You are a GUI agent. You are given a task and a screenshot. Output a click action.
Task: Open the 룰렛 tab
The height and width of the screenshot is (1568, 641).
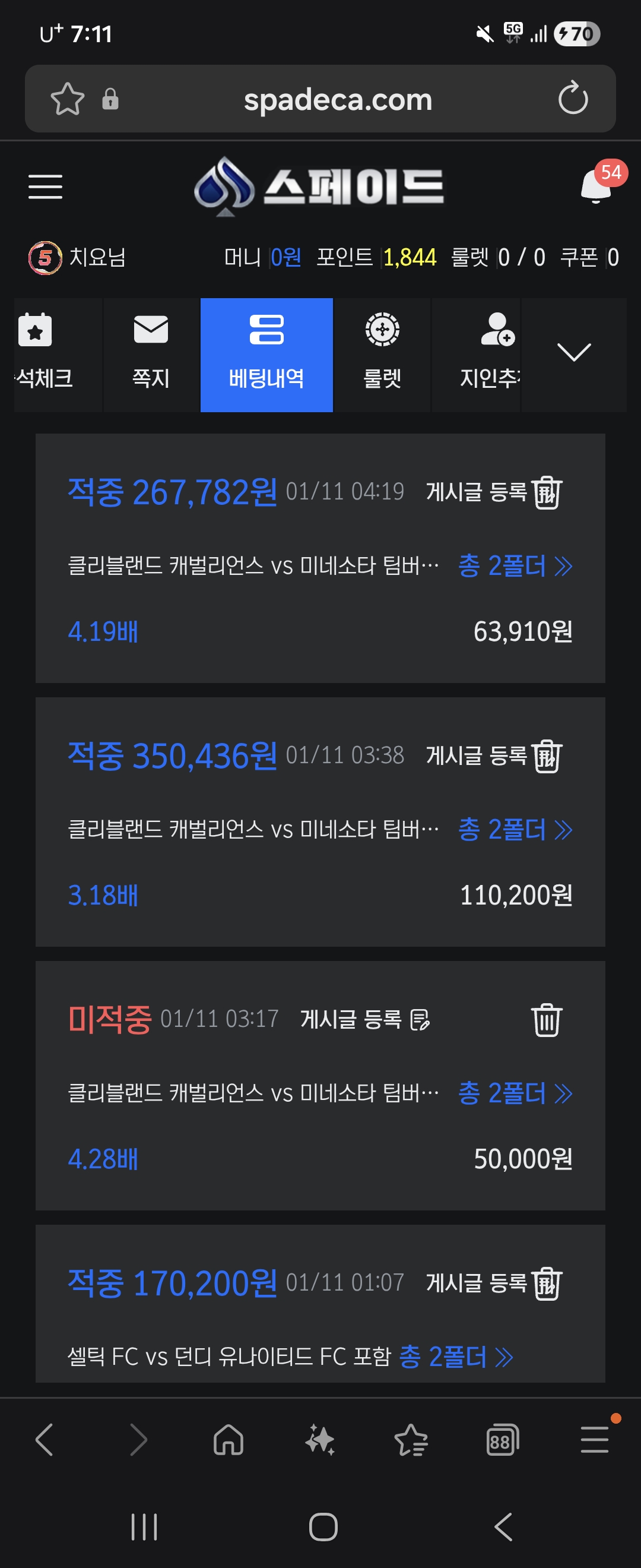pyautogui.click(x=382, y=355)
